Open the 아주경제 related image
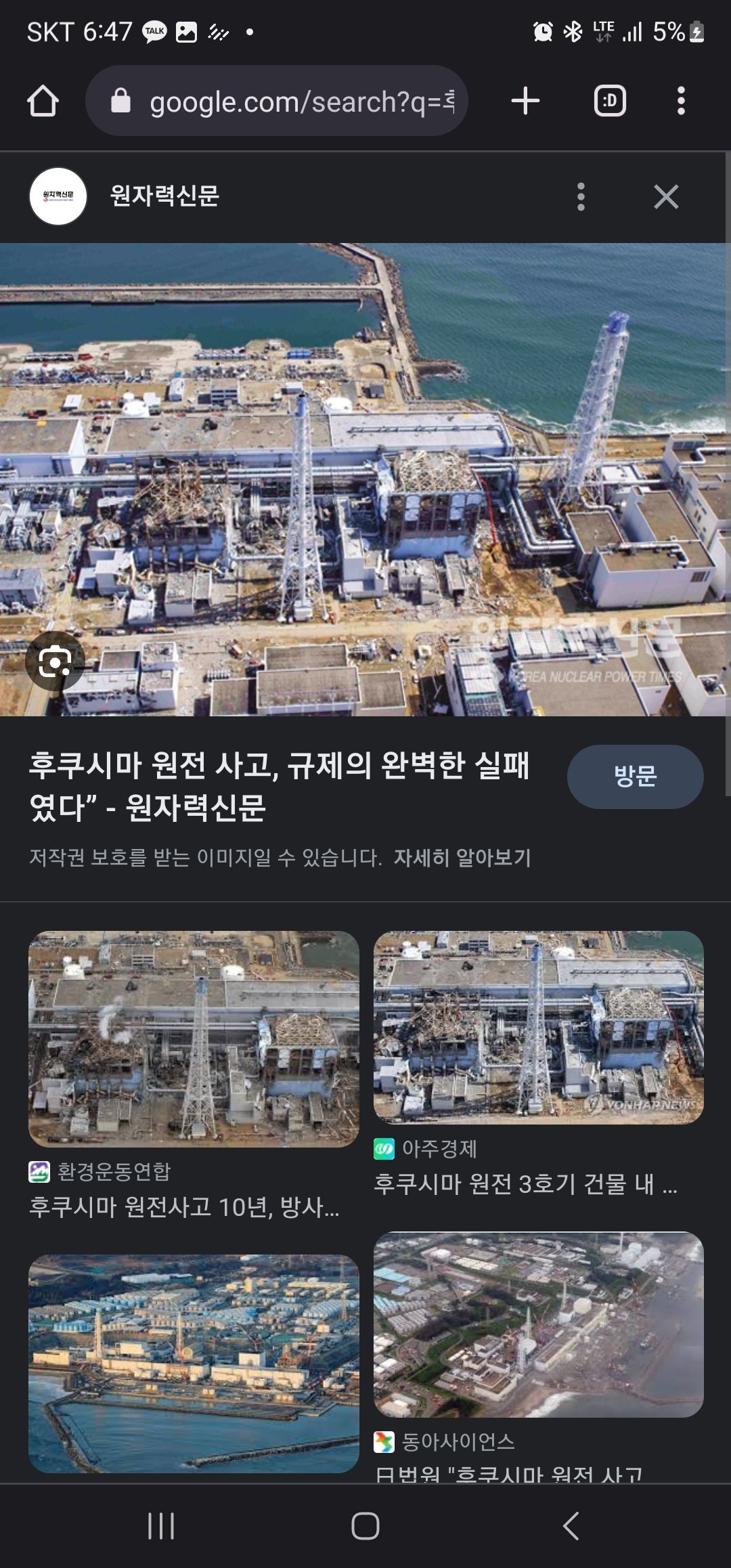Viewport: 731px width, 1568px height. (539, 1028)
